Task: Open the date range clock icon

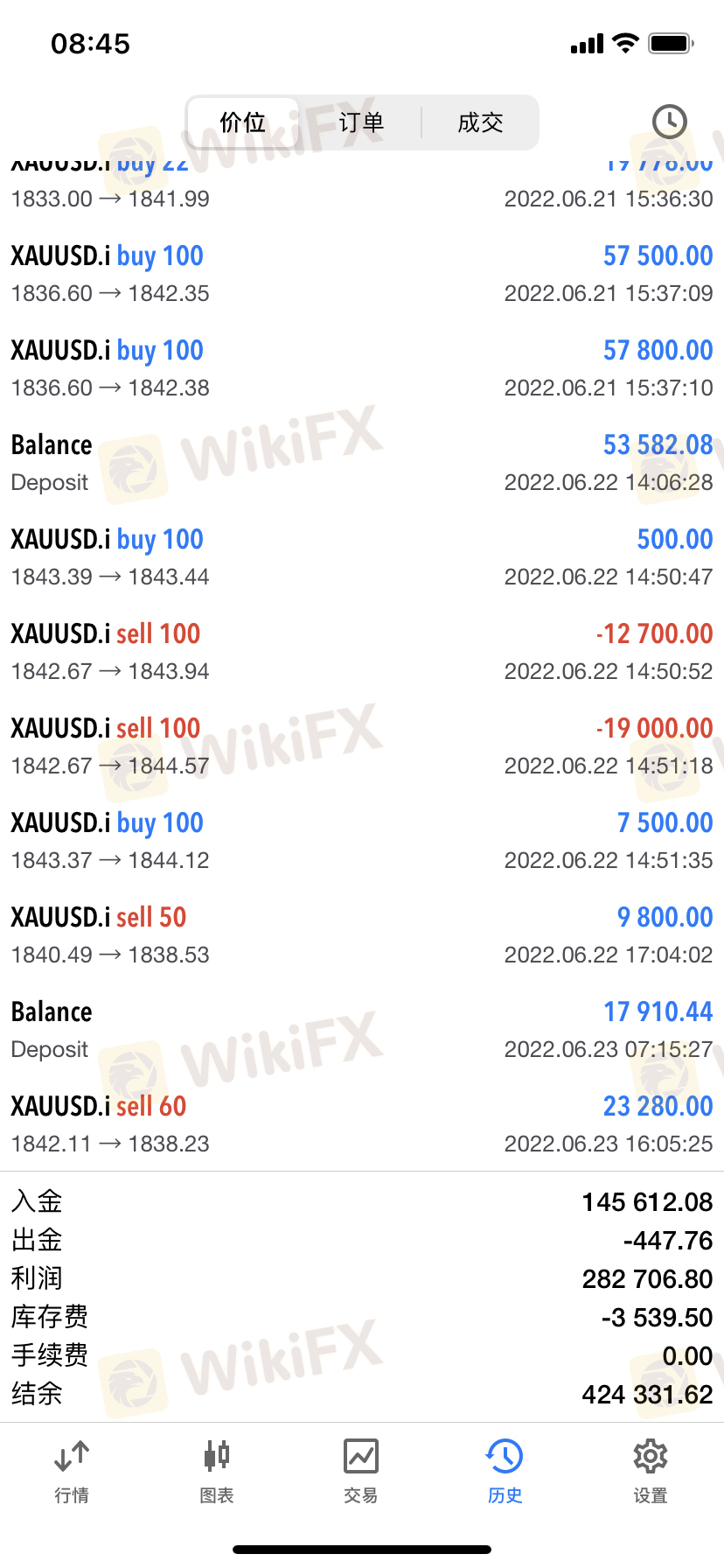Action: pos(669,122)
